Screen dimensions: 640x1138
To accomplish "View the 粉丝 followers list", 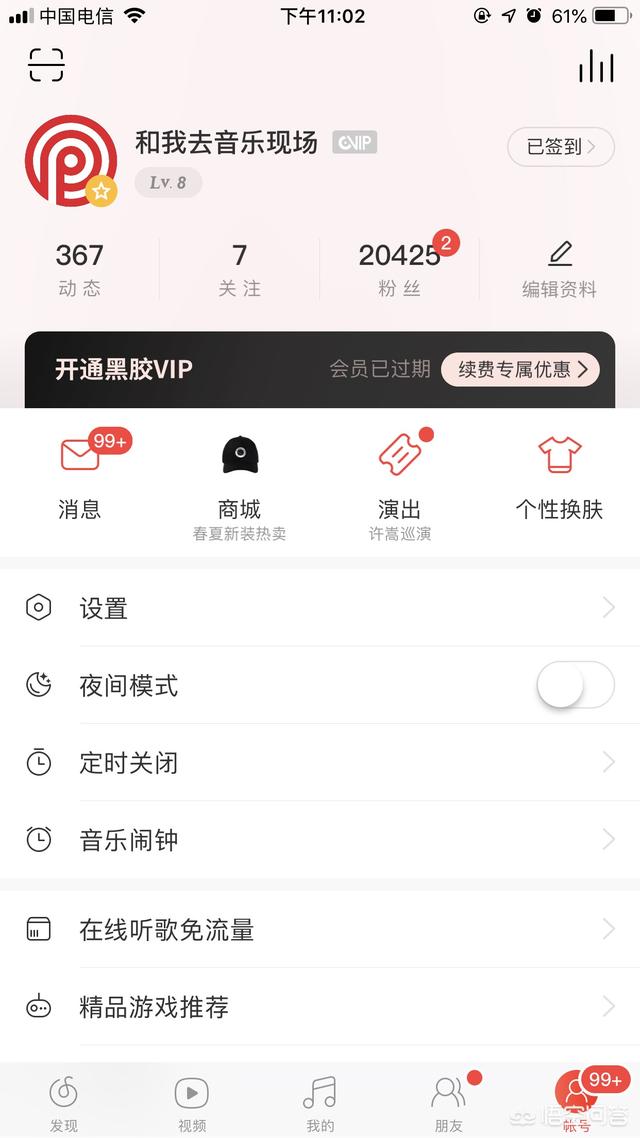I will coord(400,270).
